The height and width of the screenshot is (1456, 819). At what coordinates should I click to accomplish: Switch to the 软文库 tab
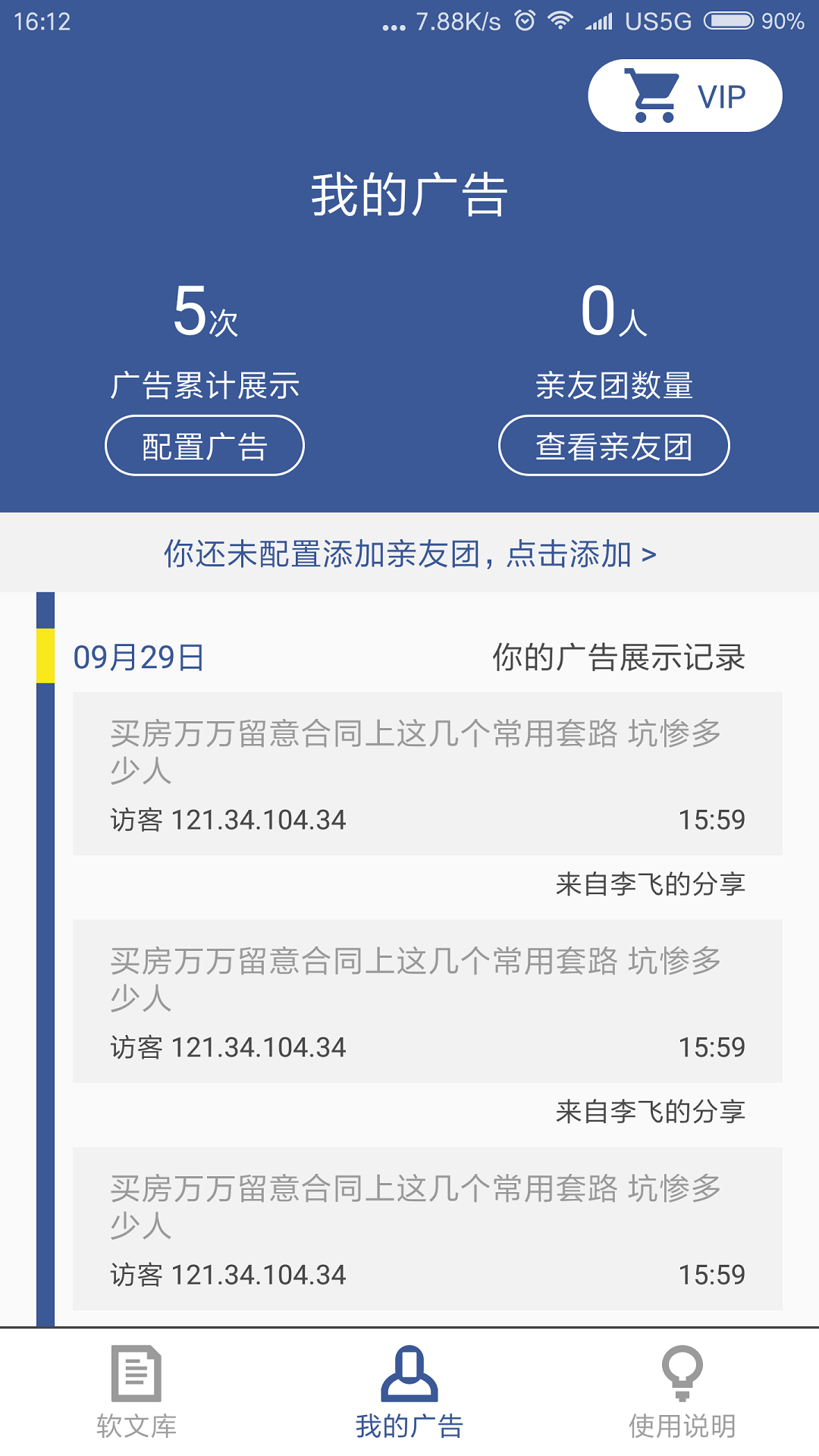point(136,1392)
